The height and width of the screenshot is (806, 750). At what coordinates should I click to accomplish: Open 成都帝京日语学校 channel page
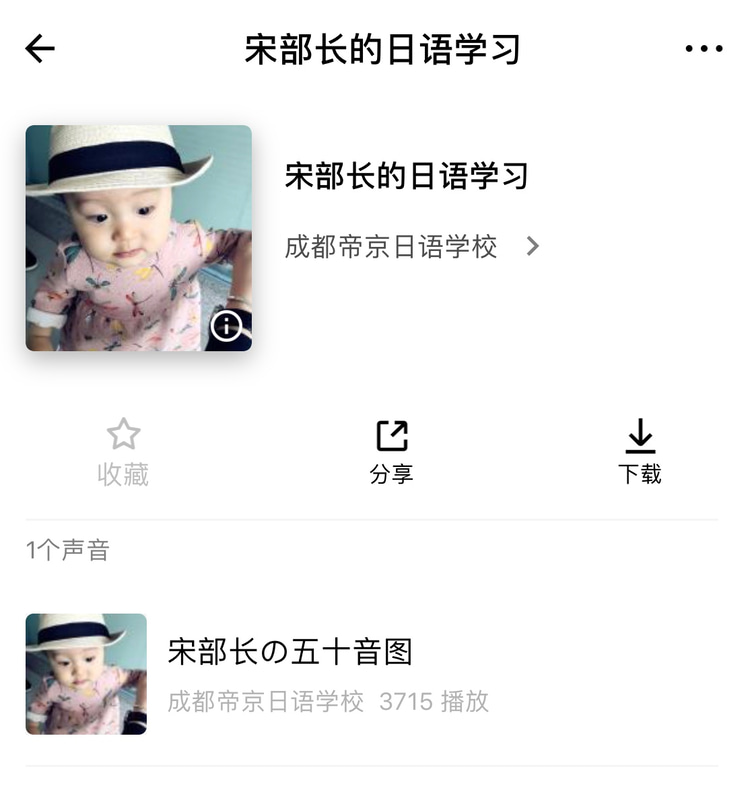tap(410, 247)
